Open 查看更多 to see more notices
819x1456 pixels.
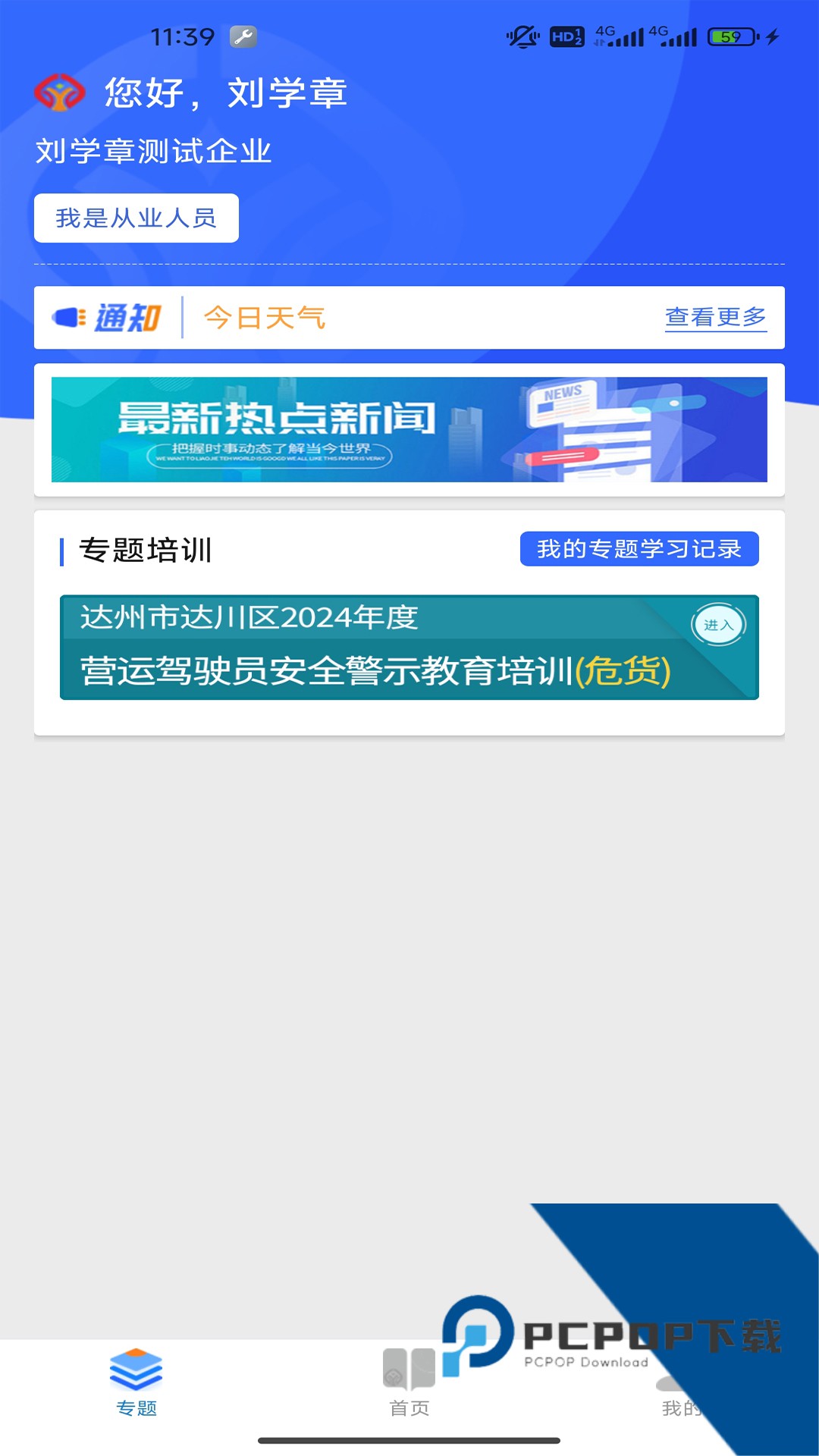coord(716,318)
